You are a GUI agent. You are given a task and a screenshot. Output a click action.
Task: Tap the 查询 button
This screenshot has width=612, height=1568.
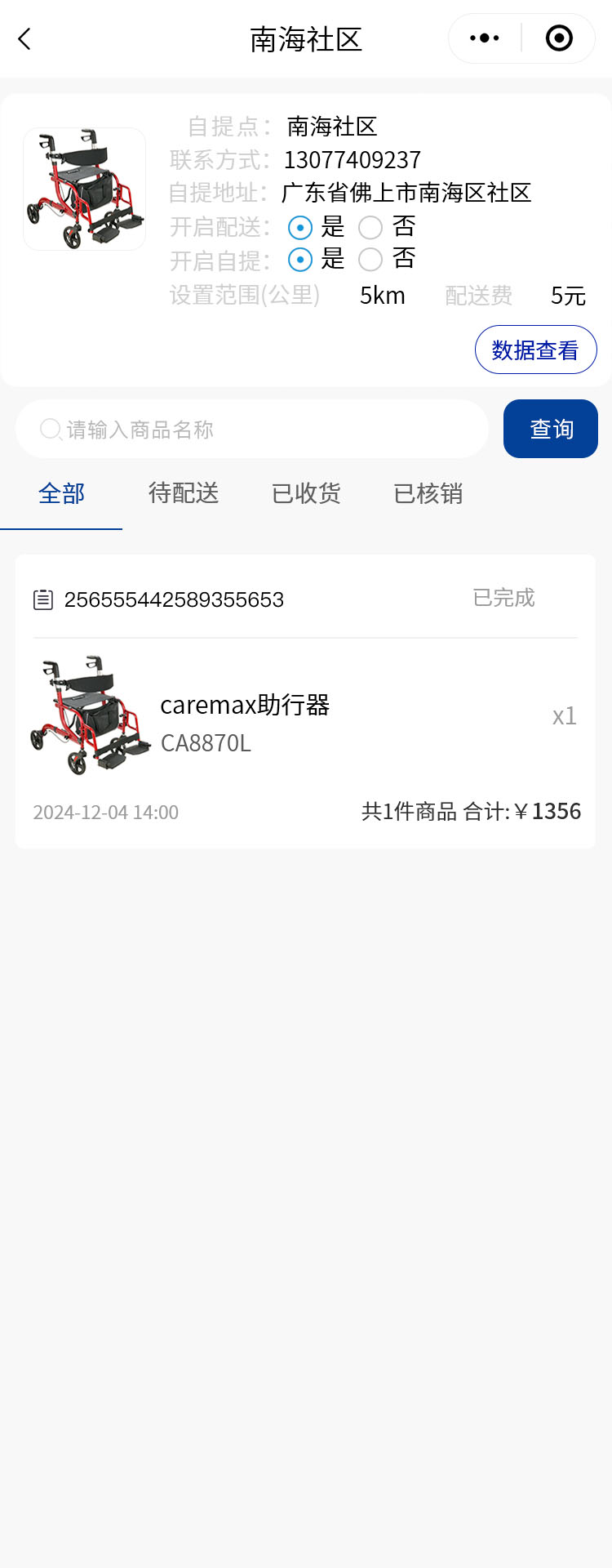point(551,429)
